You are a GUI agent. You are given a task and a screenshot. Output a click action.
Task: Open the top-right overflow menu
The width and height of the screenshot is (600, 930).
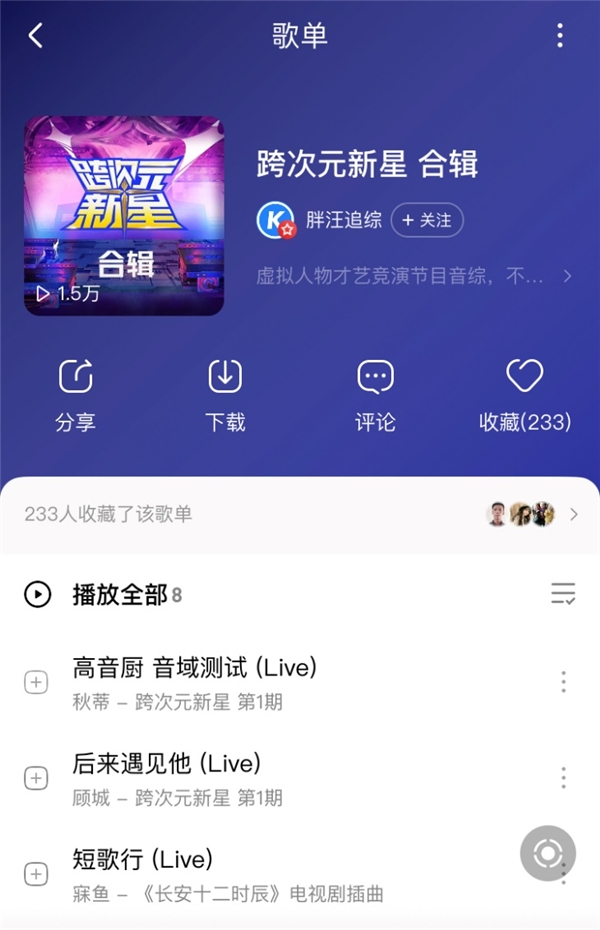coord(560,36)
